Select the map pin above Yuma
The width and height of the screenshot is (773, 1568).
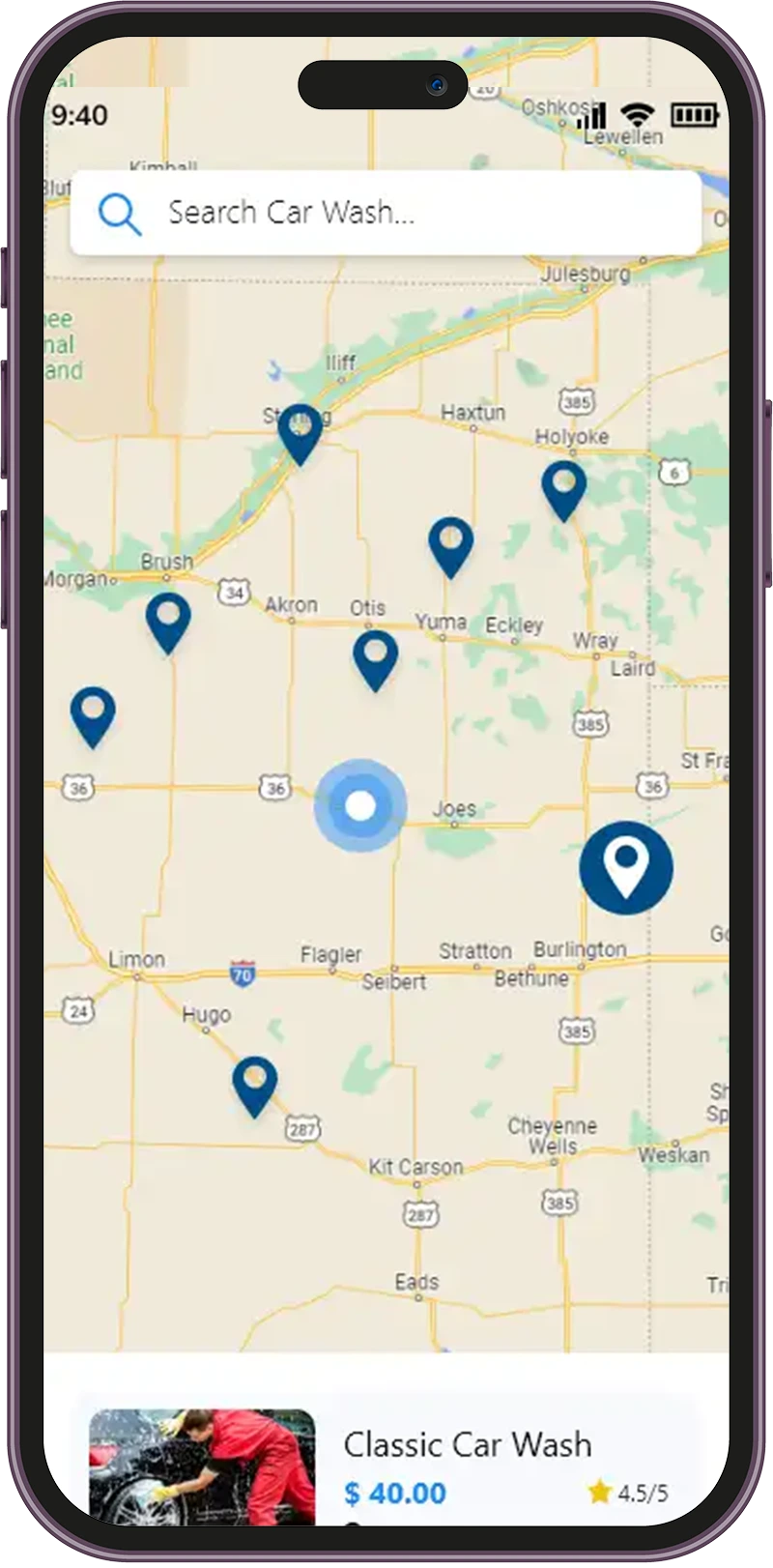point(450,544)
